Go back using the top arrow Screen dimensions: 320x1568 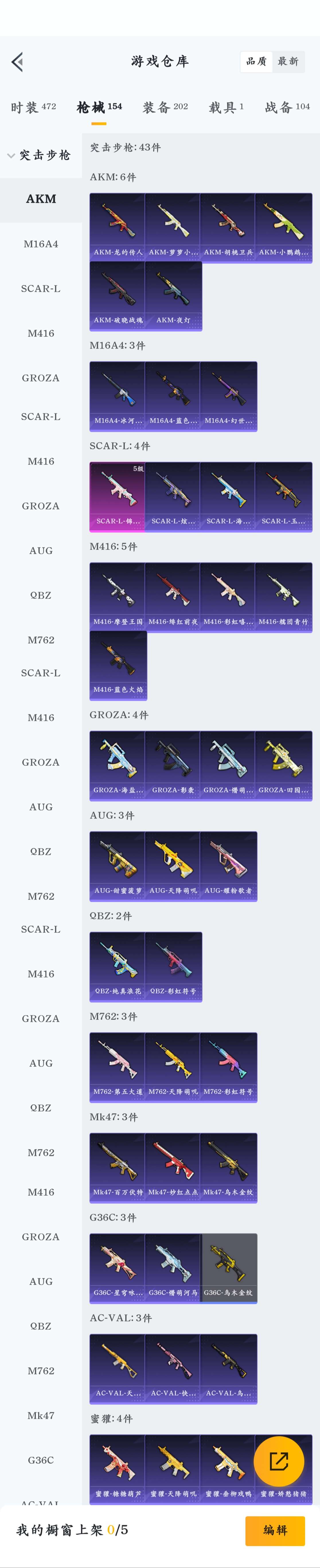click(x=18, y=62)
